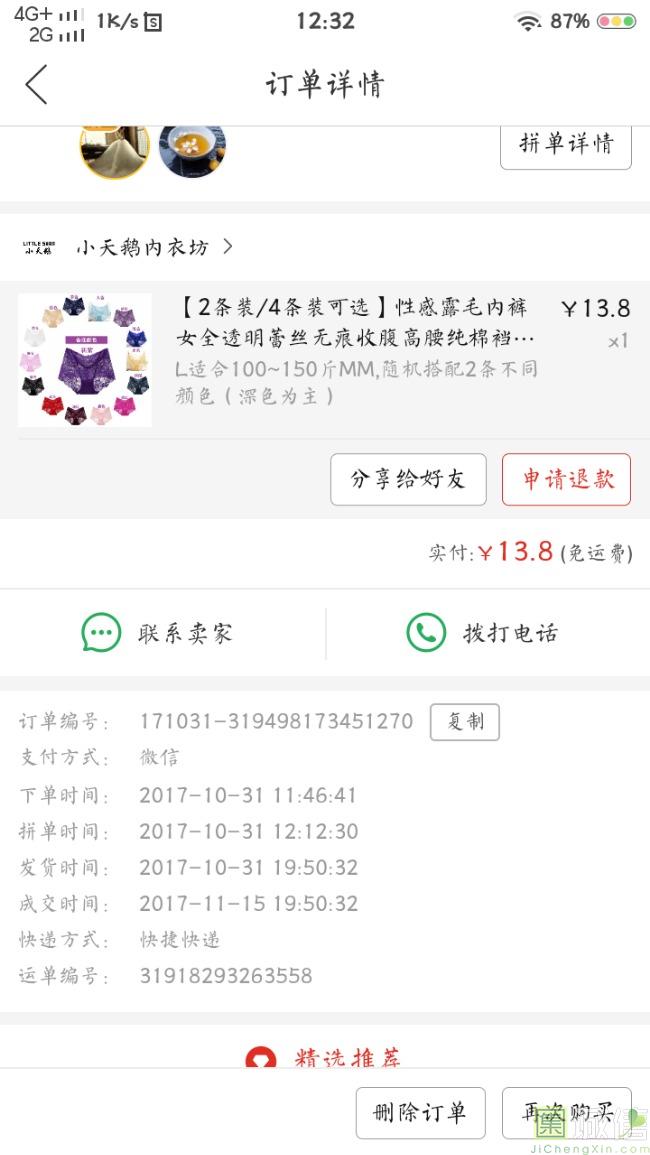Open the 拼单详情 group order details
The image size is (650, 1155).
565,144
